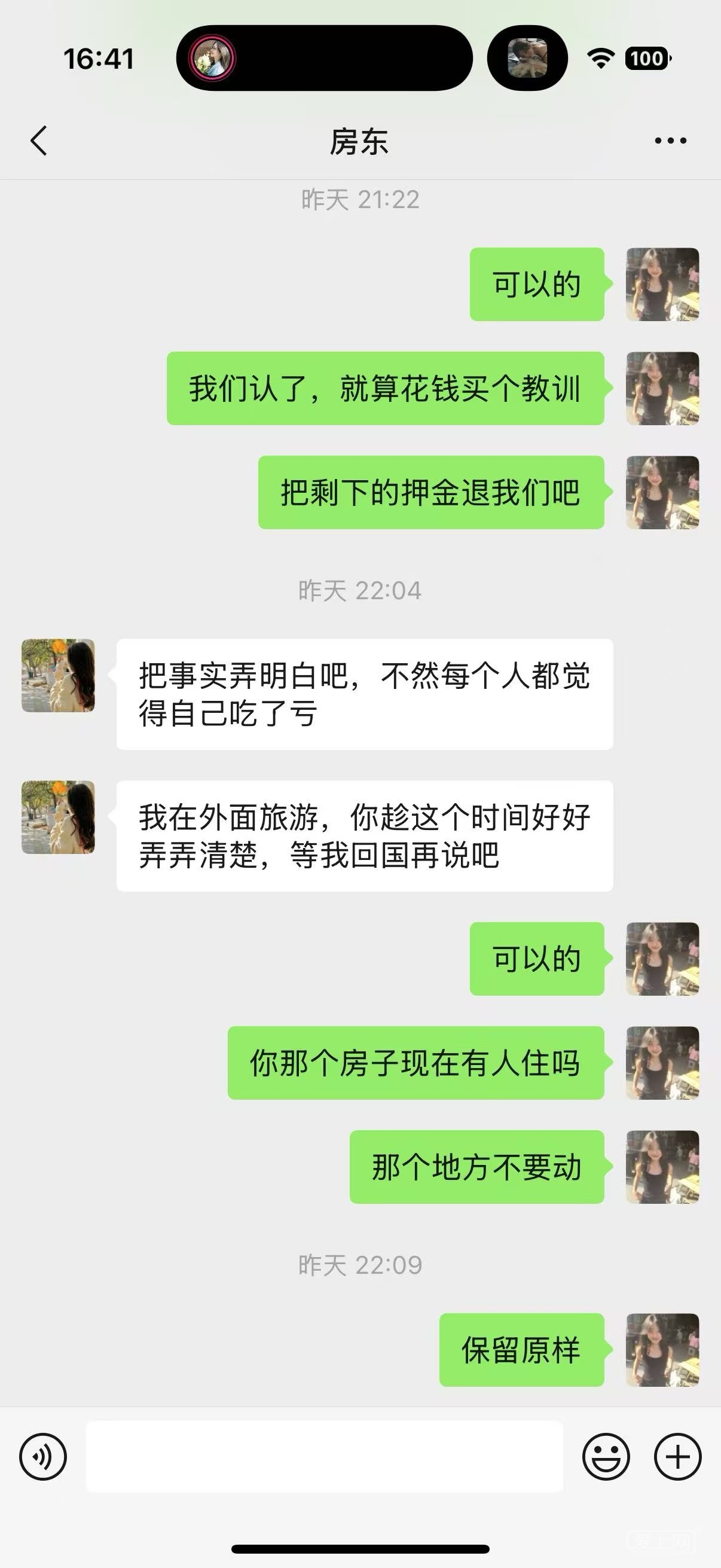Viewport: 721px width, 1568px height.
Task: Open the chat info three-dot menu
Action: tap(670, 141)
